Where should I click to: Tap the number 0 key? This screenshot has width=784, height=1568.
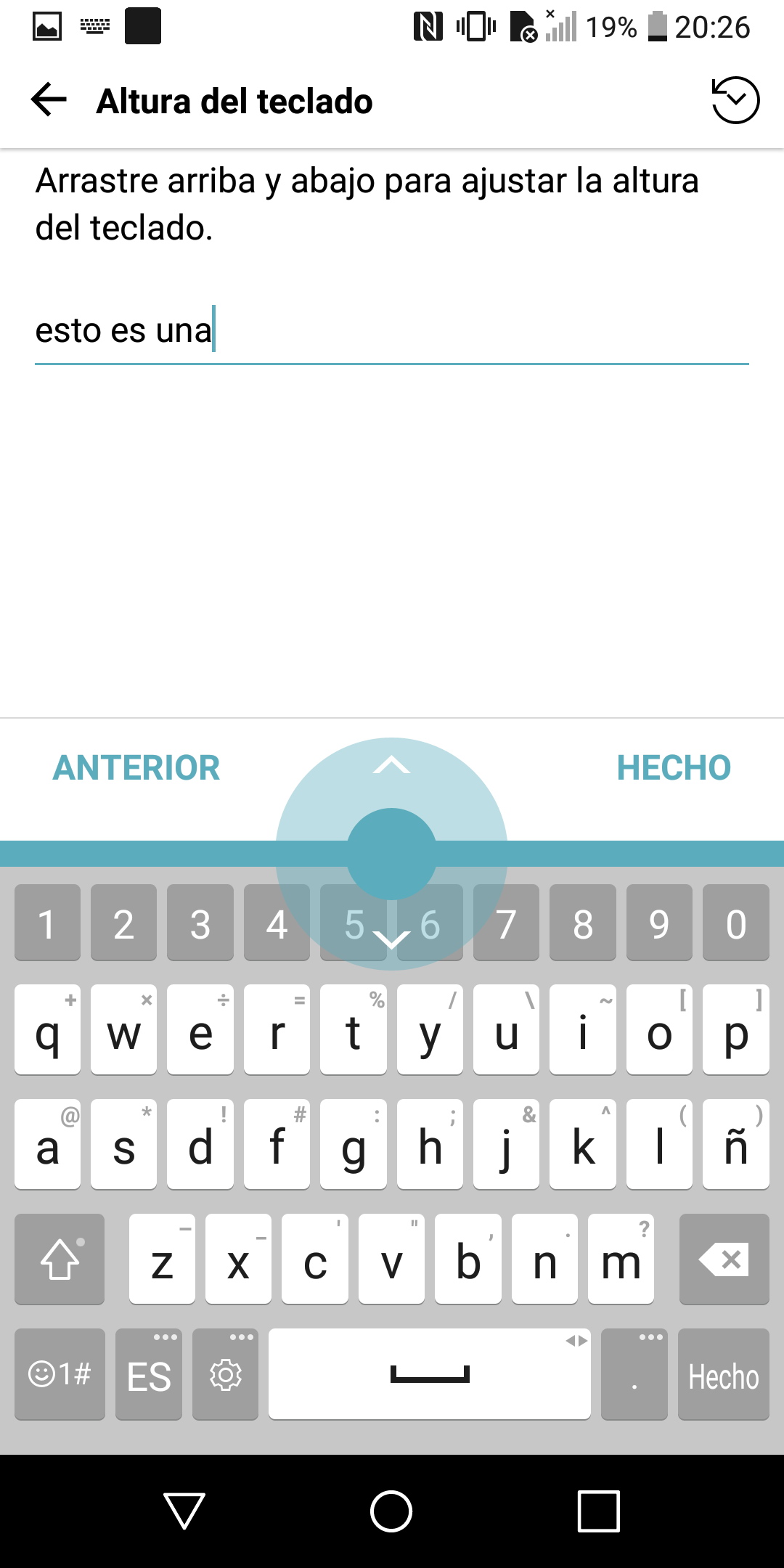click(736, 922)
